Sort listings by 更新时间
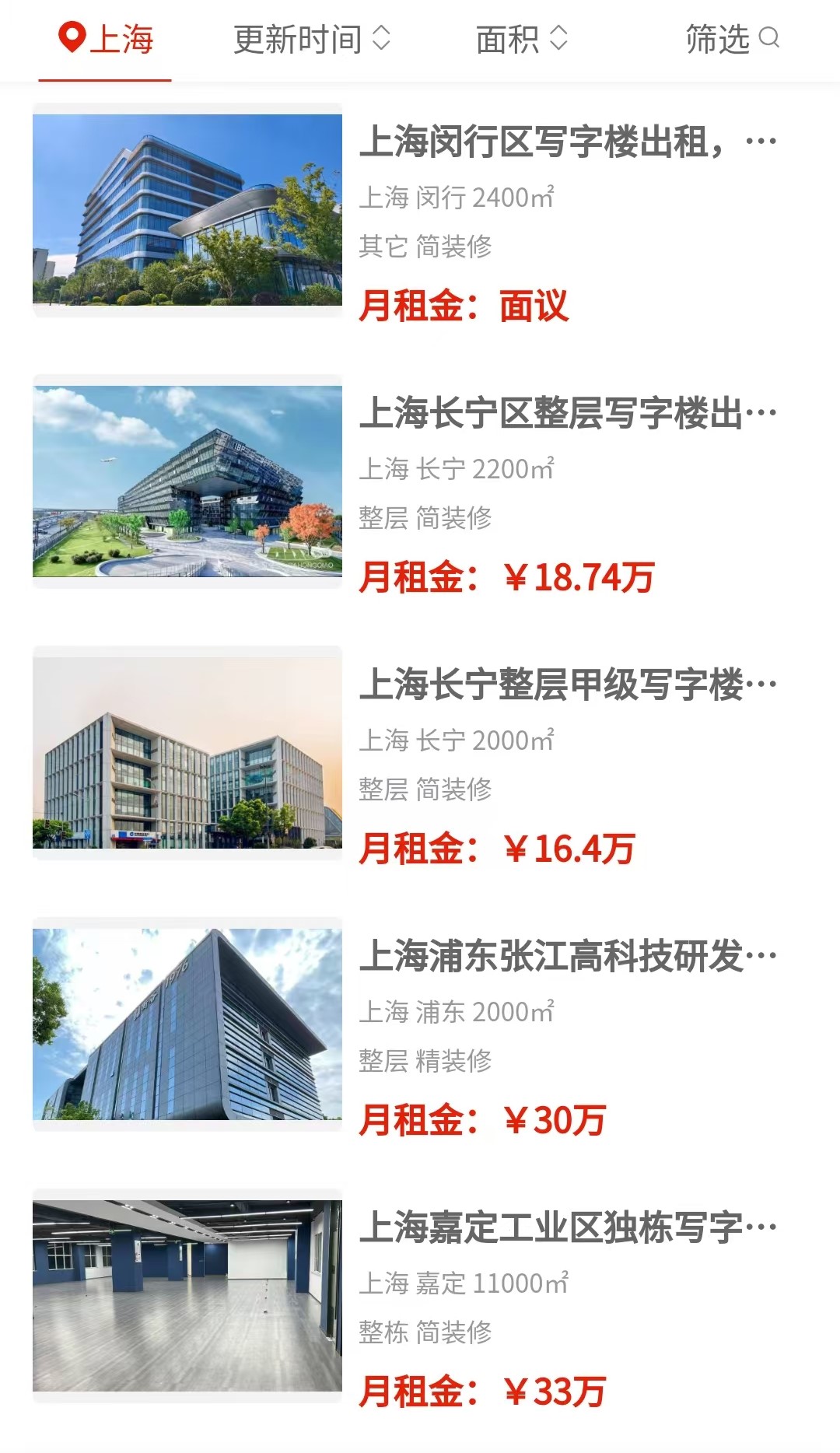The width and height of the screenshot is (840, 1453). pyautogui.click(x=312, y=39)
